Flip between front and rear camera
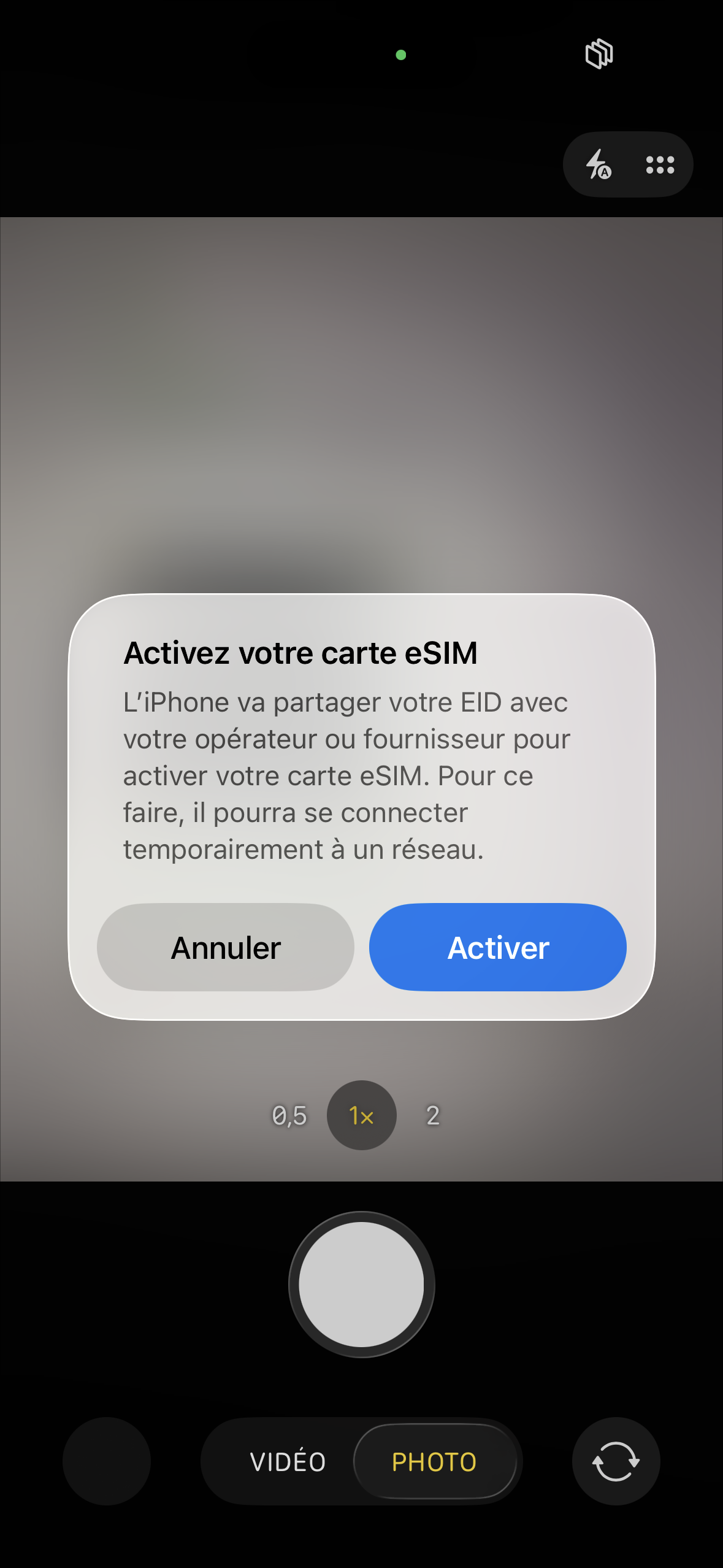Screen dimensions: 723x1568 click(x=616, y=1461)
